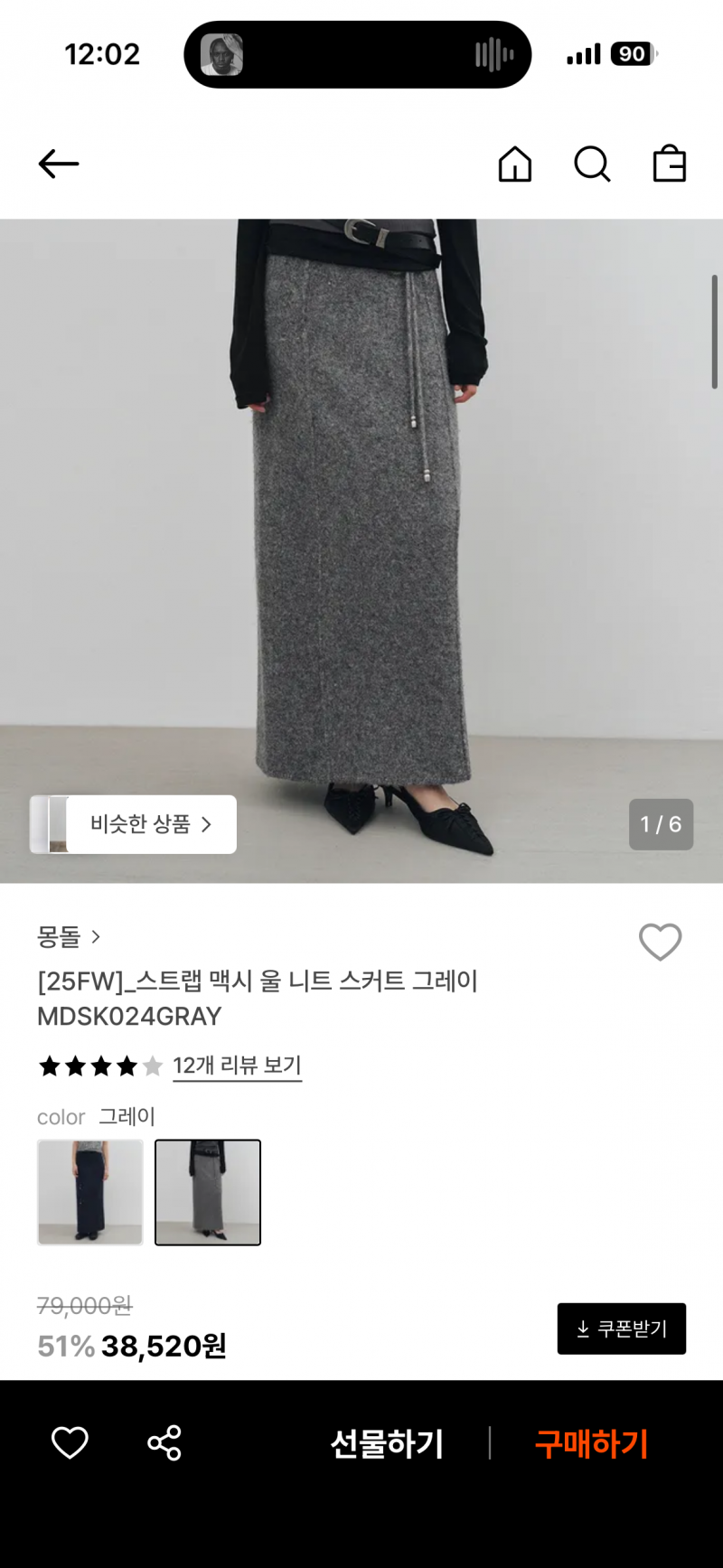
Task: Tap the 쿠폰받기 coupon button
Action: click(621, 1329)
